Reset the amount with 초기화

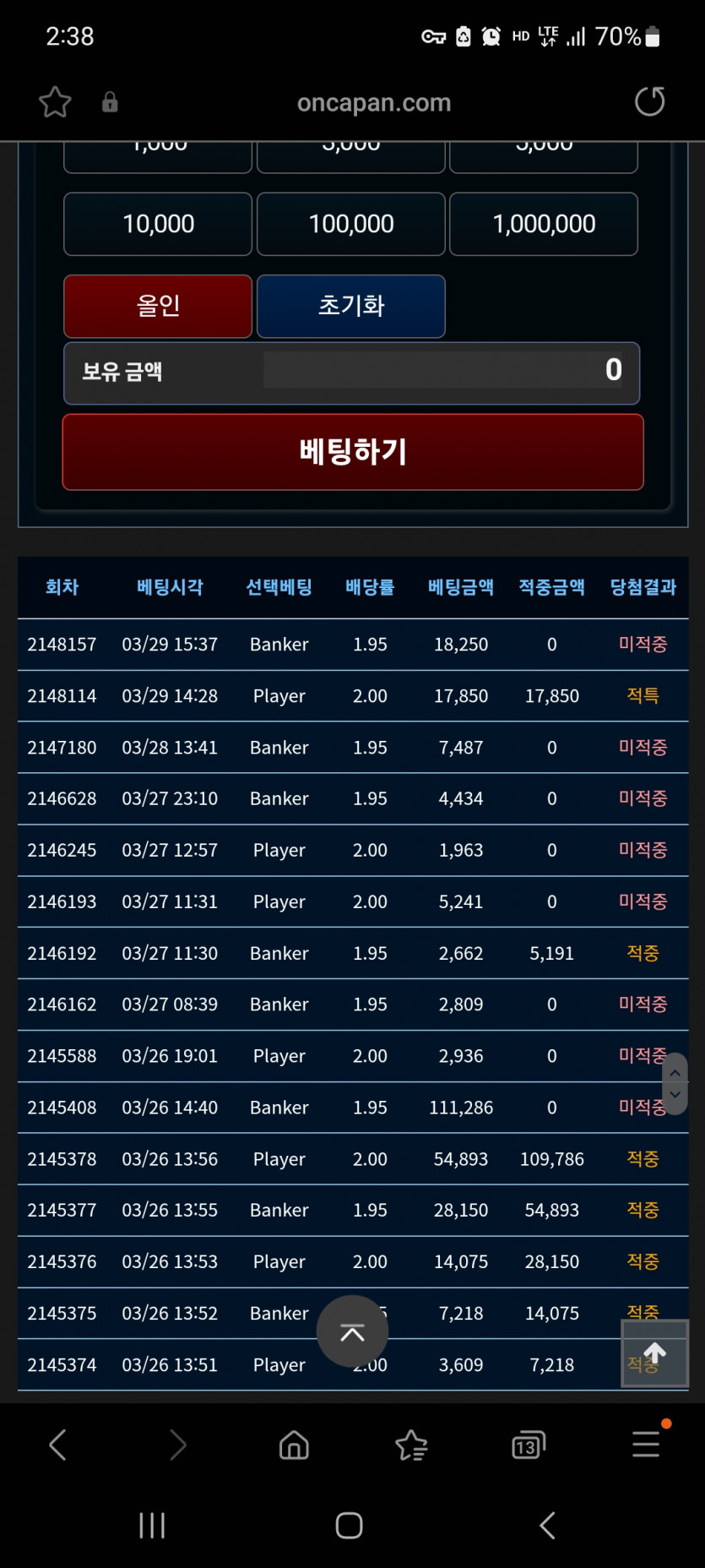click(351, 306)
